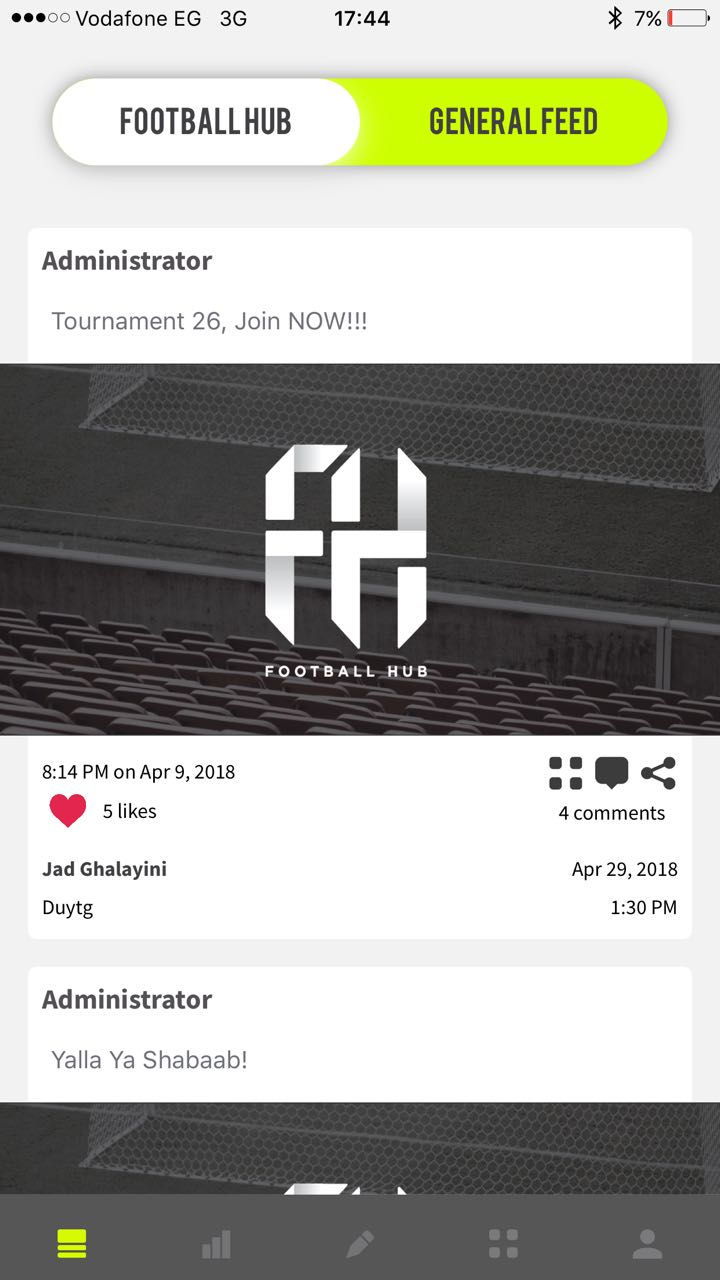Tap the pencil compose tab
Image resolution: width=720 pixels, height=1280 pixels.
[360, 1244]
